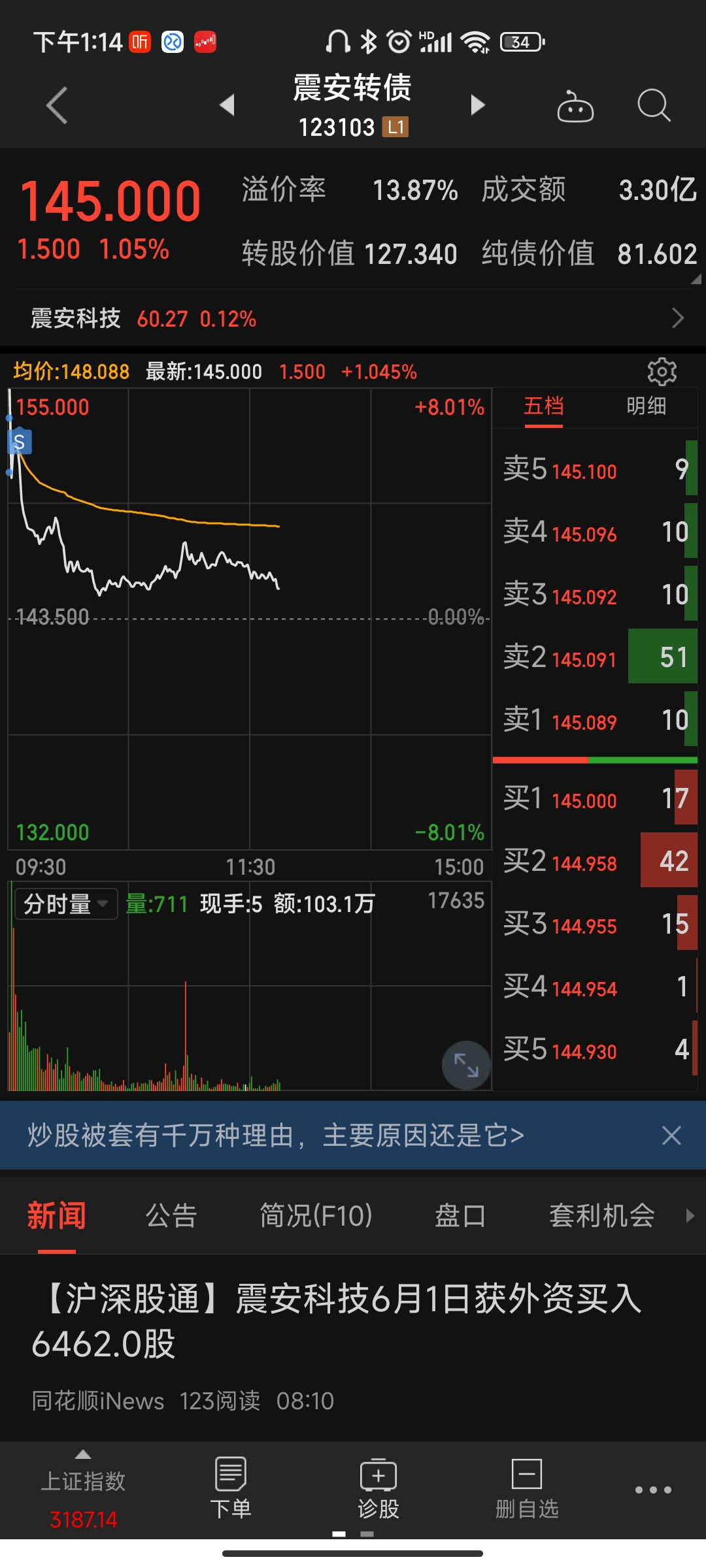
Task: Switch to the 明细 tab
Action: pos(646,407)
